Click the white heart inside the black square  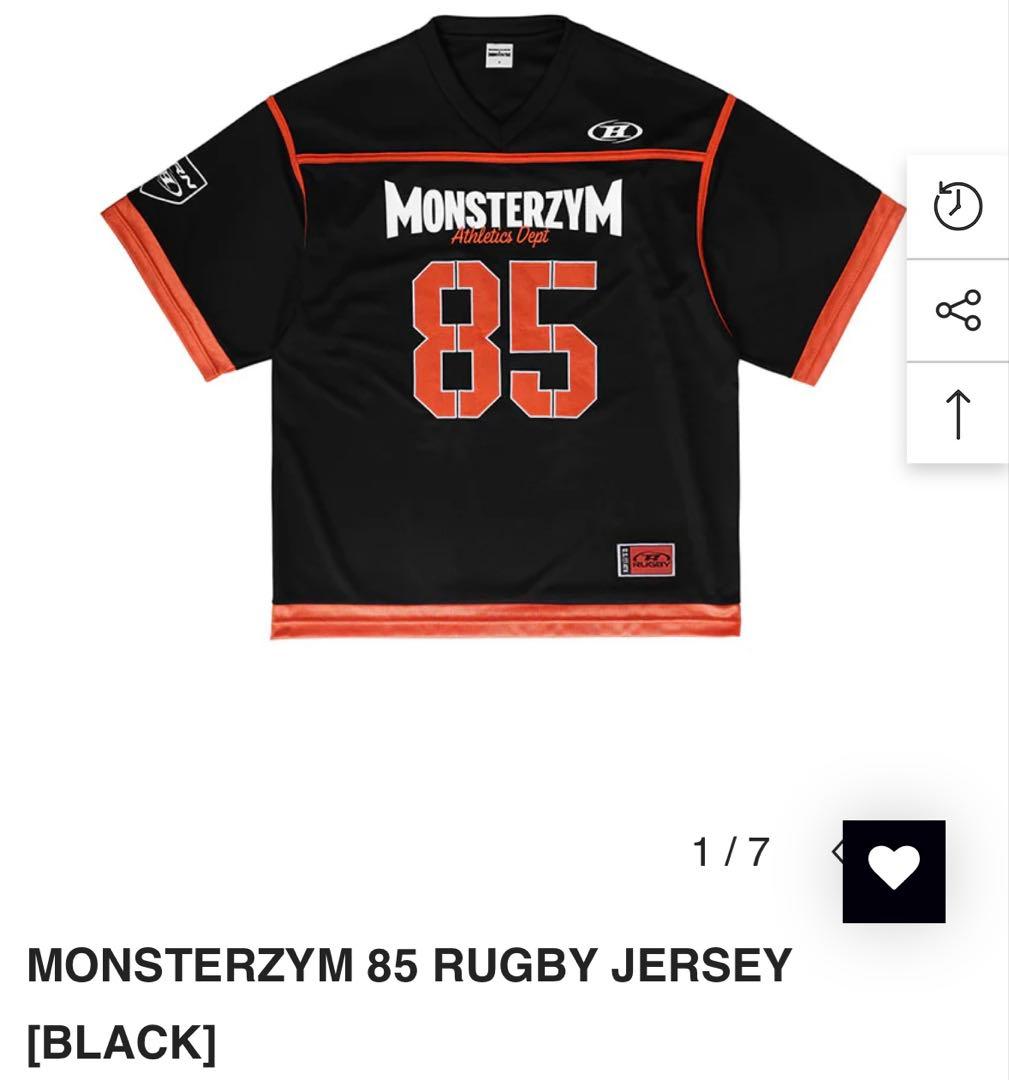click(895, 870)
